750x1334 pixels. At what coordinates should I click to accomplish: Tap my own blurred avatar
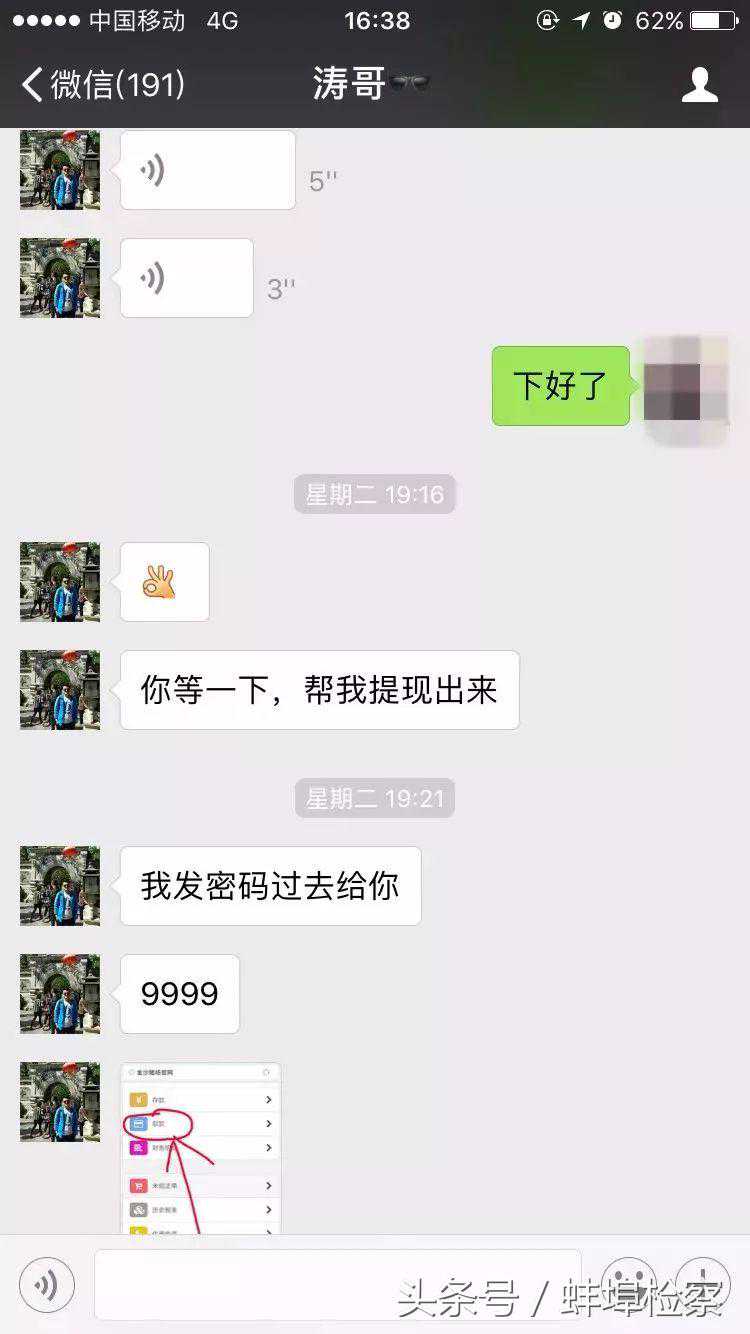(x=685, y=386)
